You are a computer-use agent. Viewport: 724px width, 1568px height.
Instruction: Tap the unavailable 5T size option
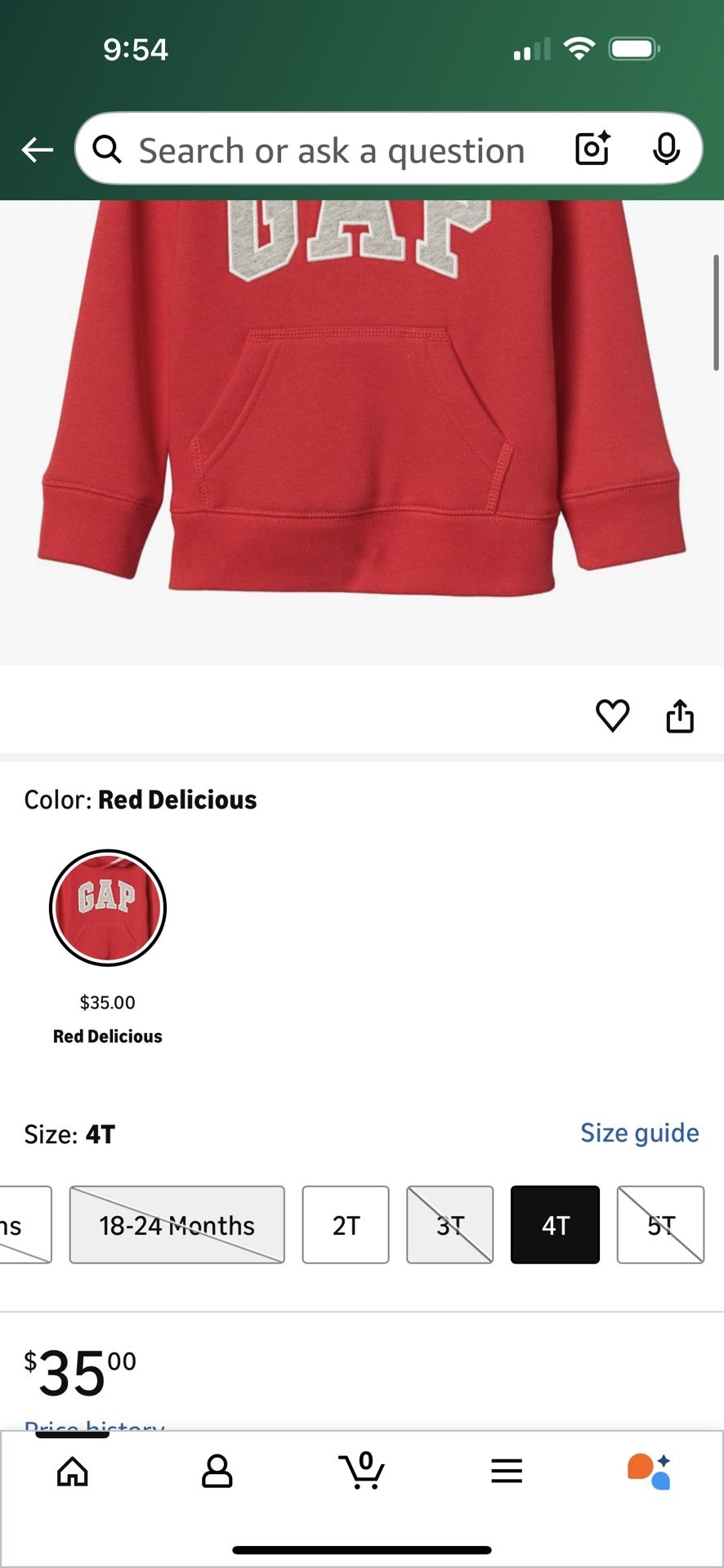[659, 1224]
